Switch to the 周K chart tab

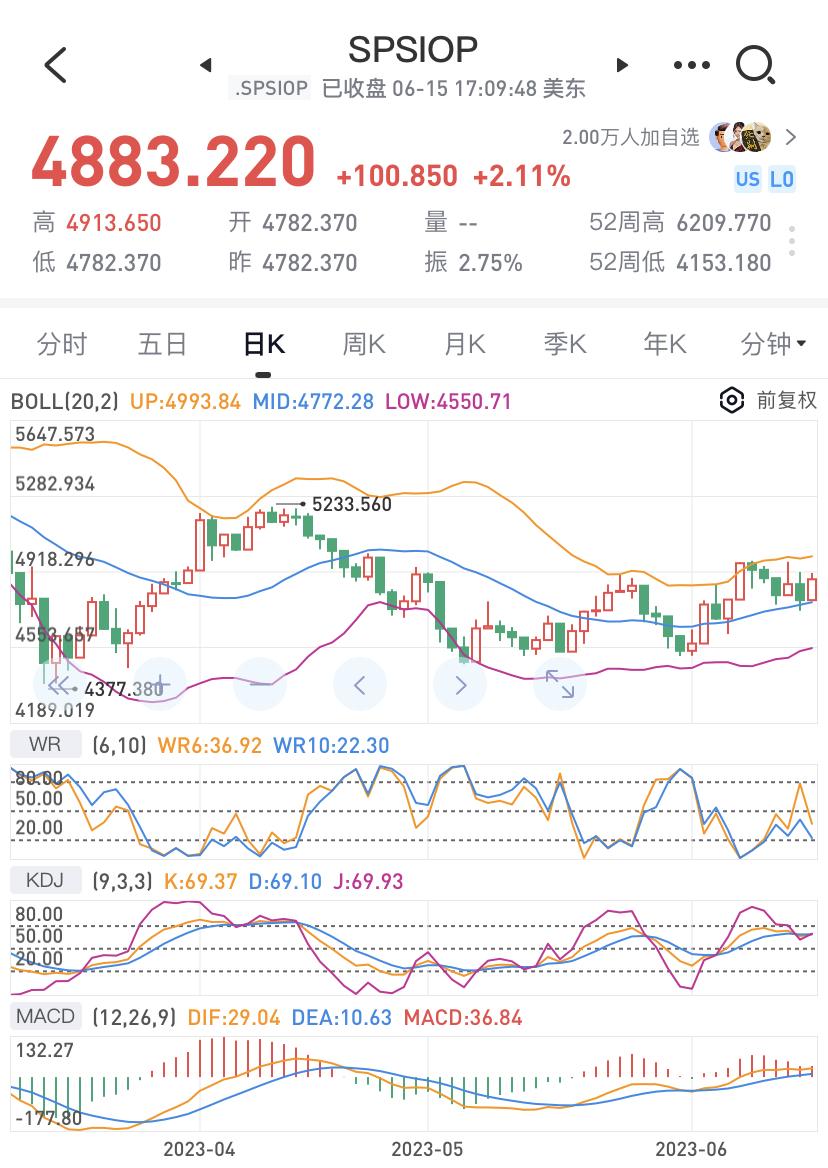364,345
